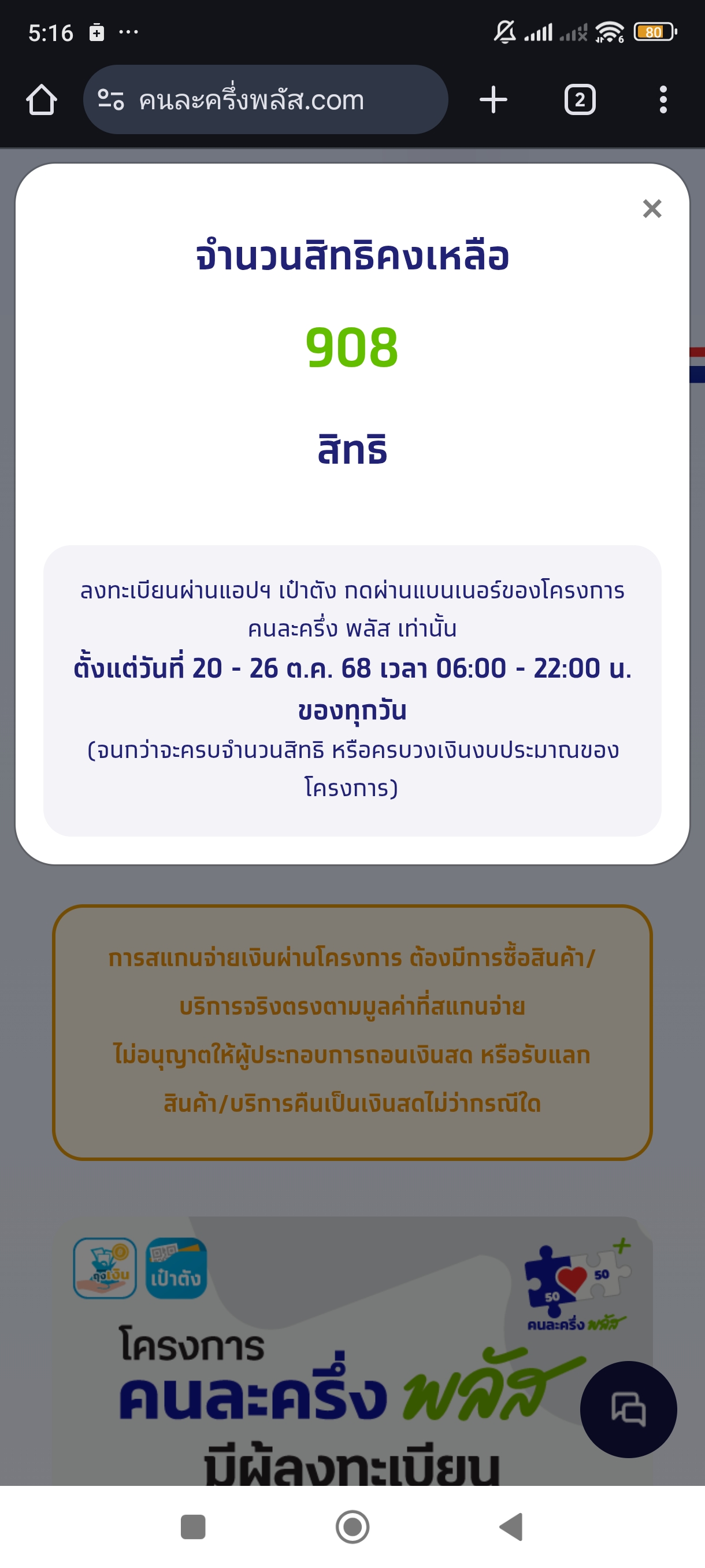Open the floating chat button
The width and height of the screenshot is (705, 1568).
628,1408
